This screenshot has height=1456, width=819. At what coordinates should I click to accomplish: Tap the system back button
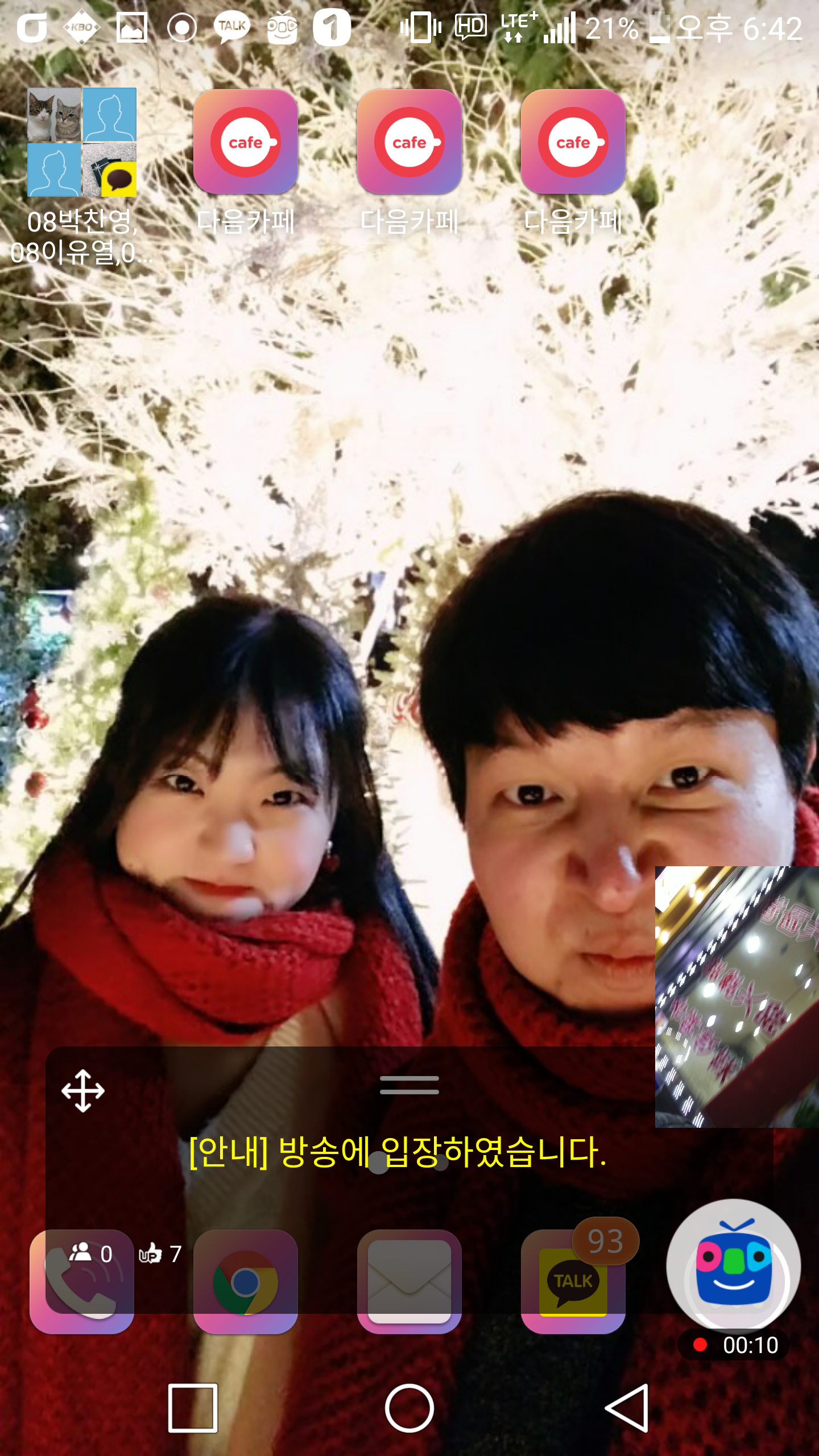click(x=626, y=1408)
